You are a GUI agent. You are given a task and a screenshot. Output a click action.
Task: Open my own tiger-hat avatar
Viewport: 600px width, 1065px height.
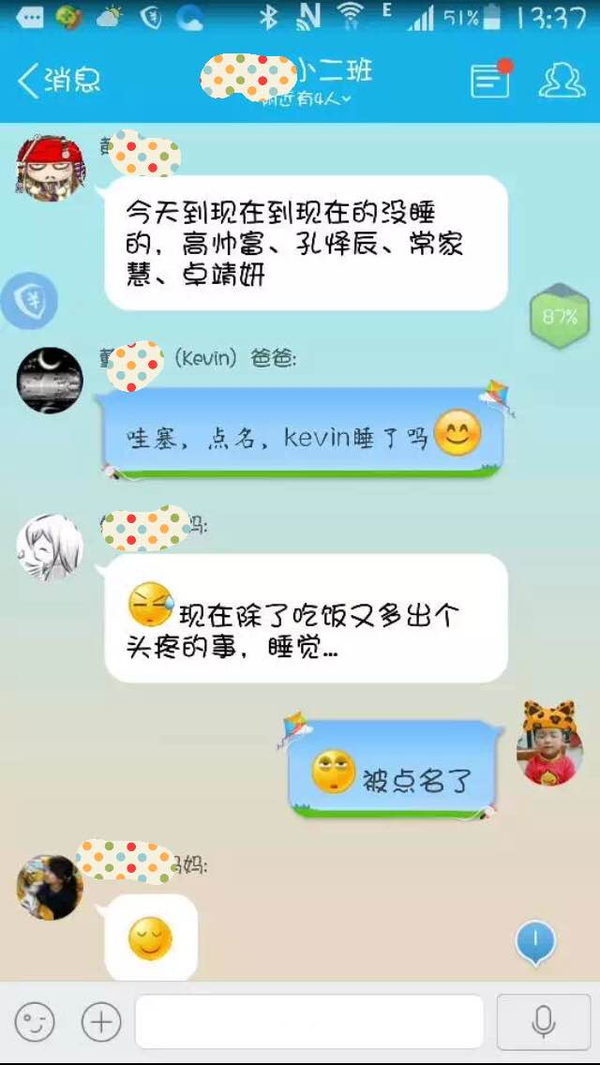pos(550,744)
